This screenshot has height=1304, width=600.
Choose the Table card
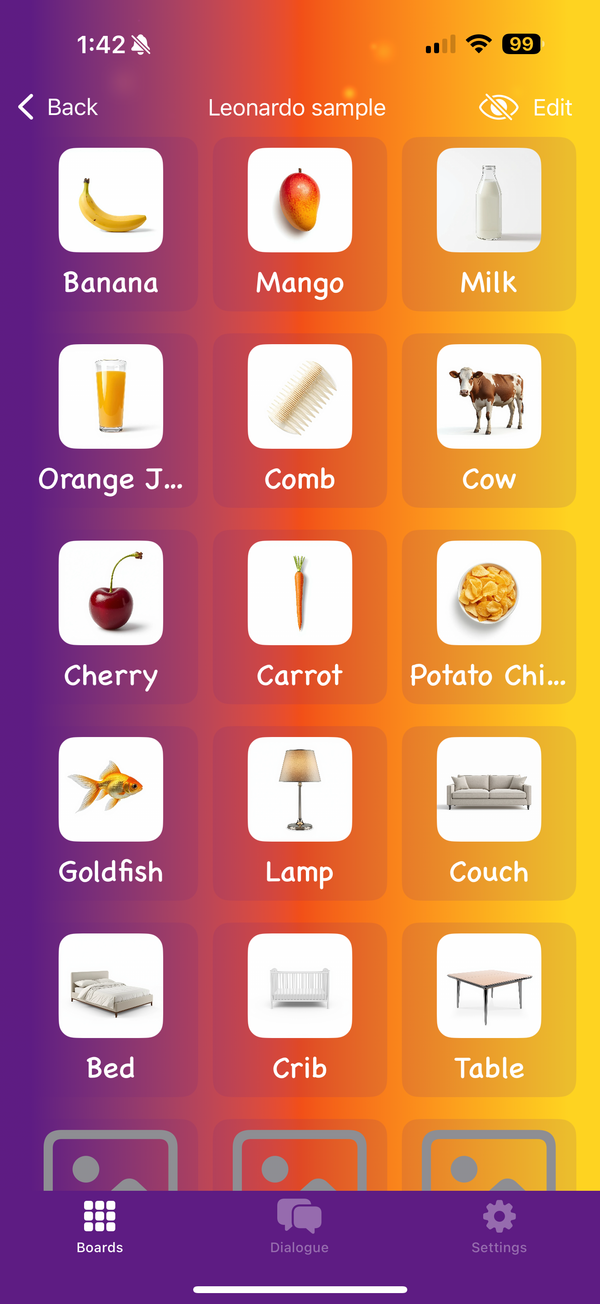coord(488,1008)
